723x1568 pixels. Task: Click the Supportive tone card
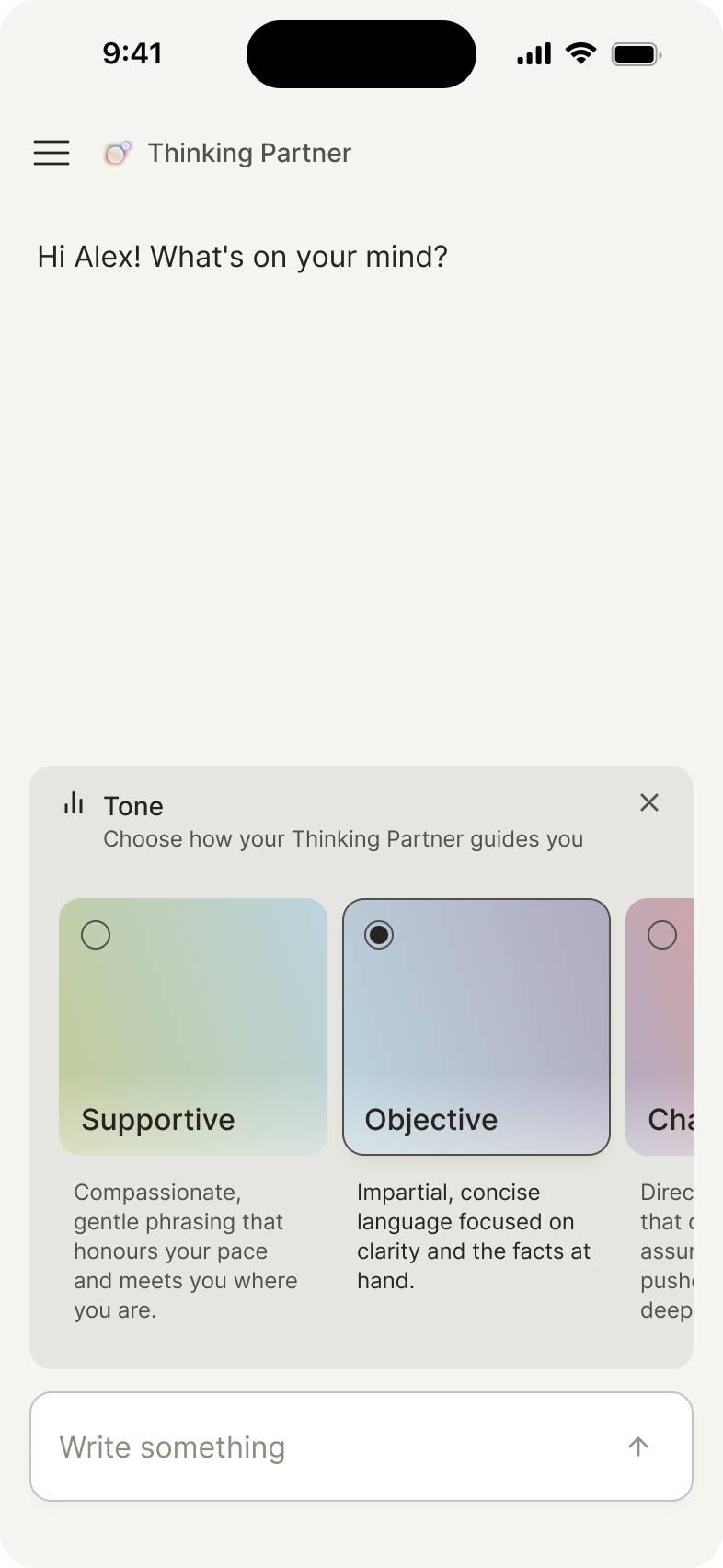(x=192, y=1026)
